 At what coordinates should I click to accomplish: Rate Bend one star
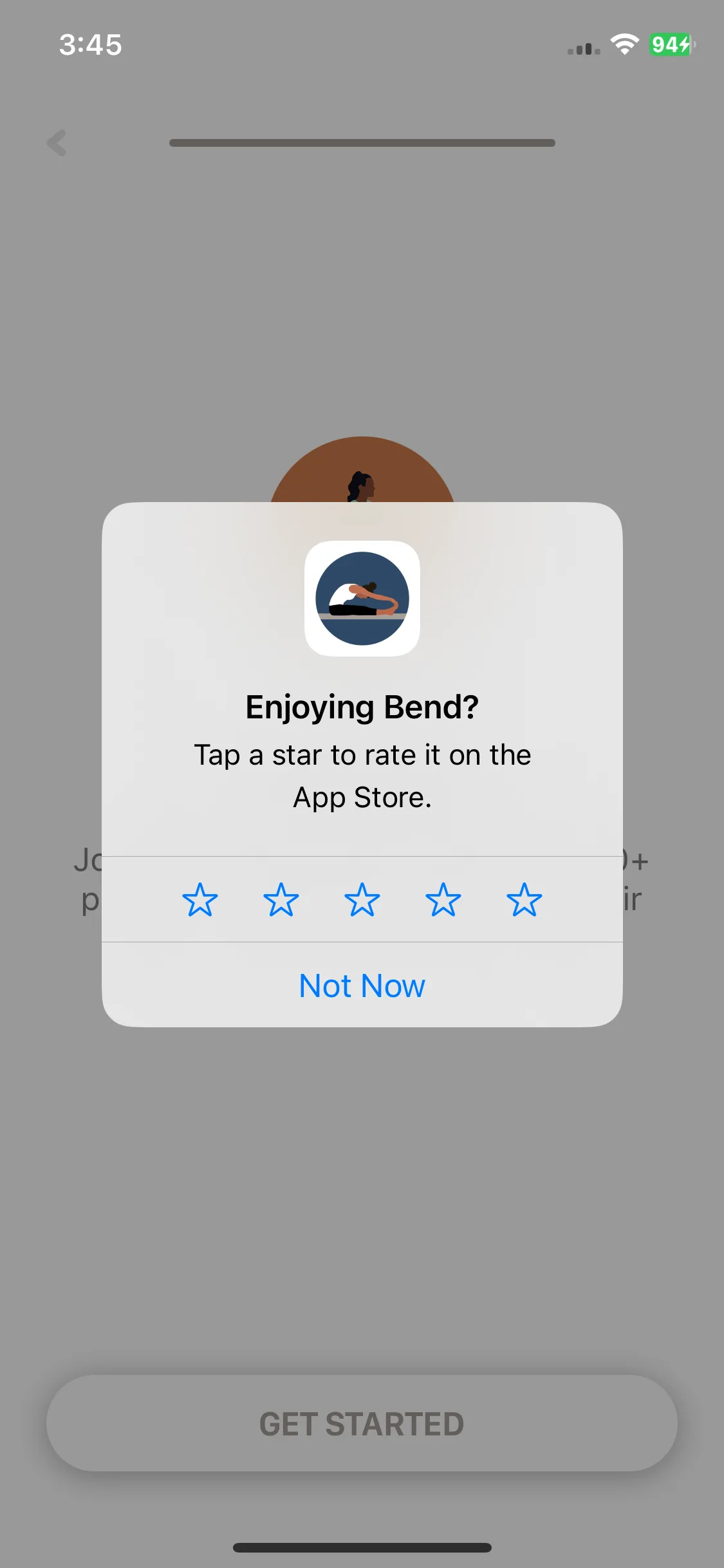point(200,900)
